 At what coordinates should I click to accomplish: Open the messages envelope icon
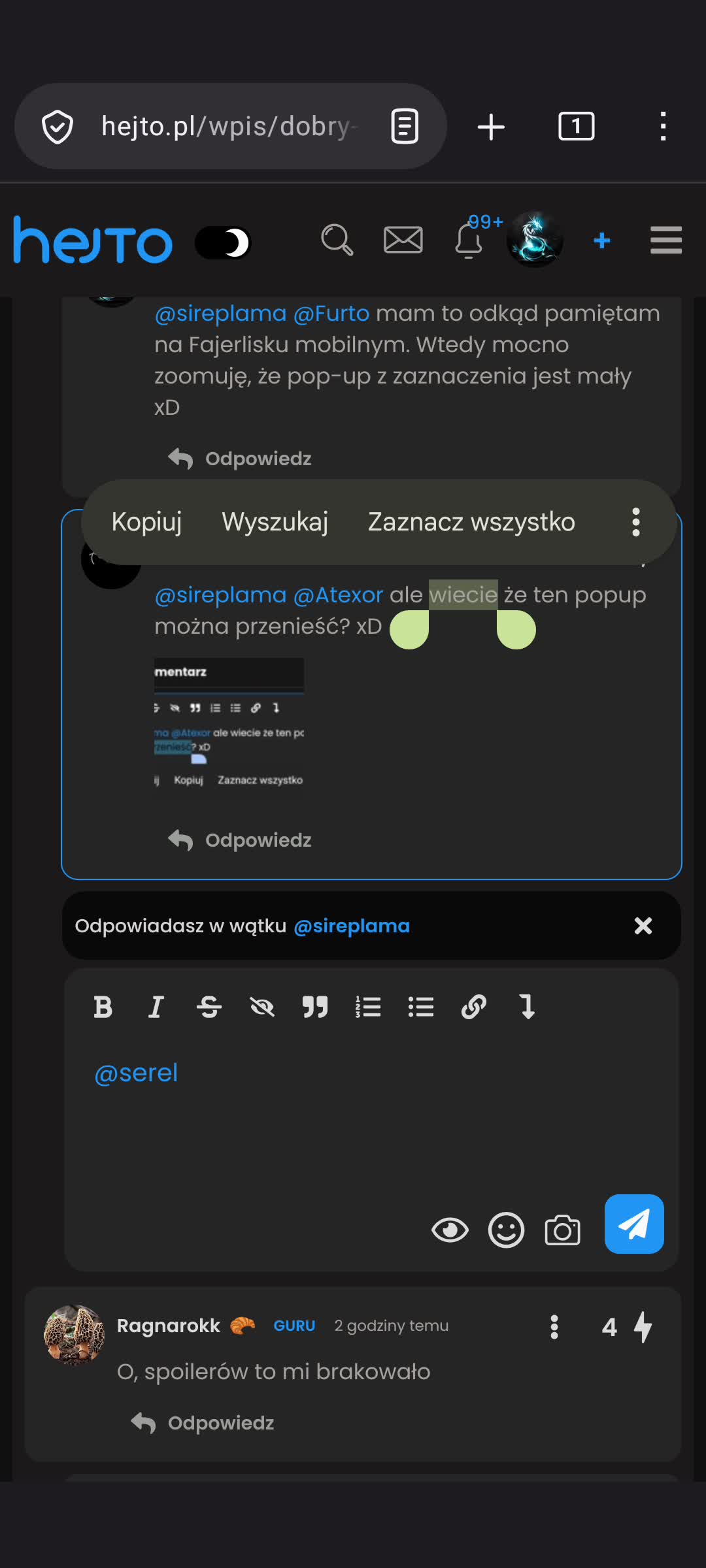[x=403, y=240]
